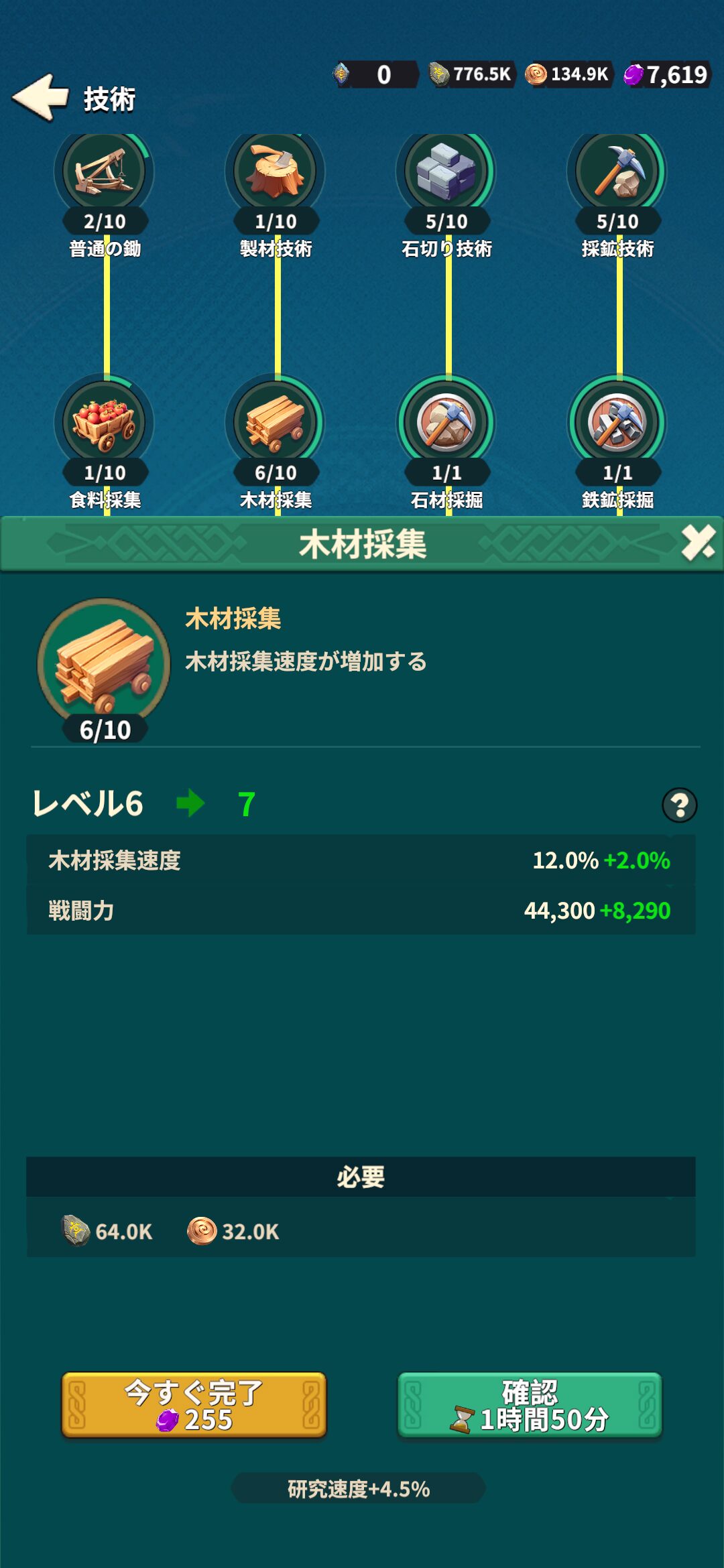Tap the 木材採集 node in the tree

(x=276, y=442)
